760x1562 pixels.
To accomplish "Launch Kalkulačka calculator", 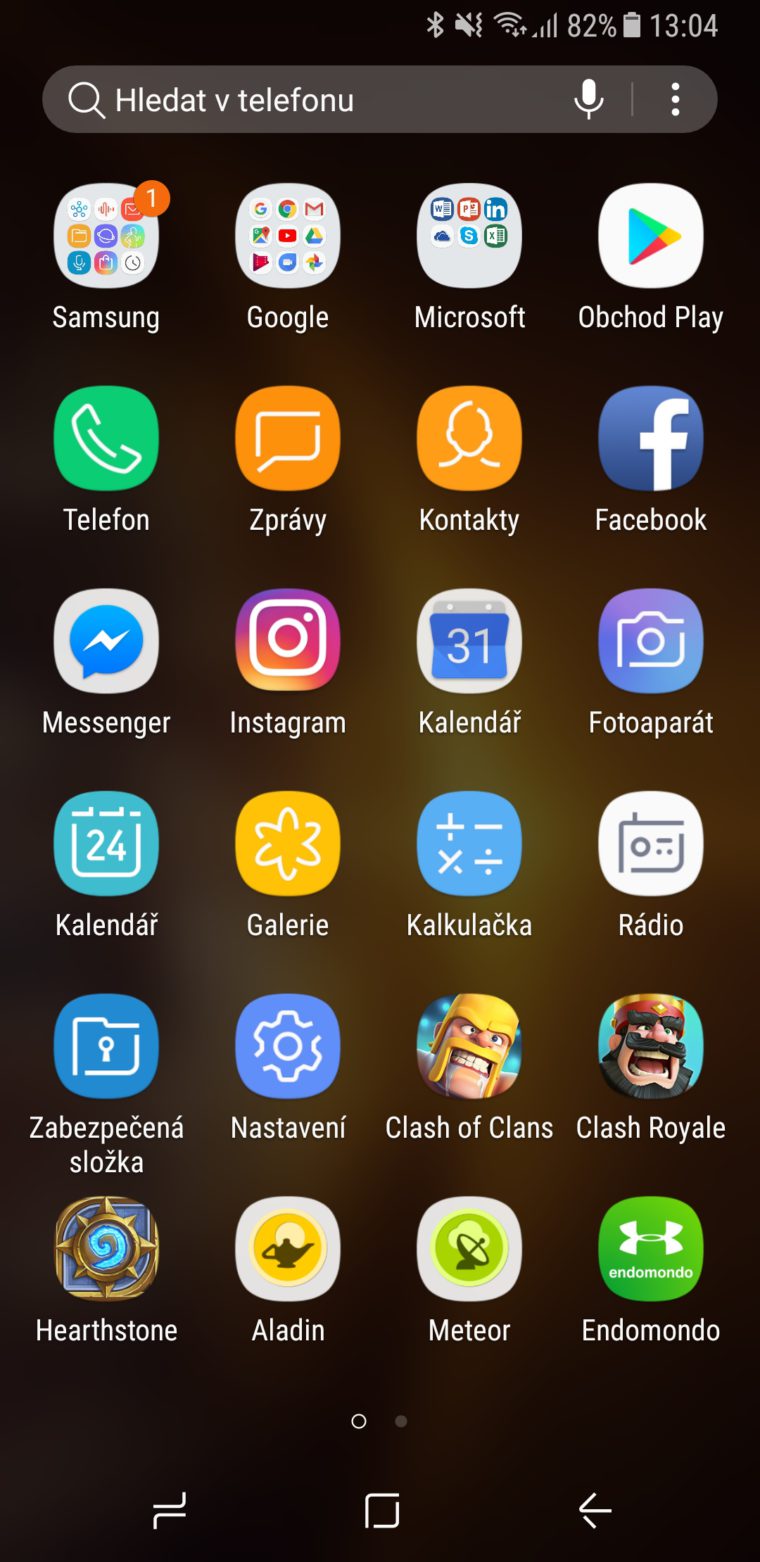I will (469, 844).
